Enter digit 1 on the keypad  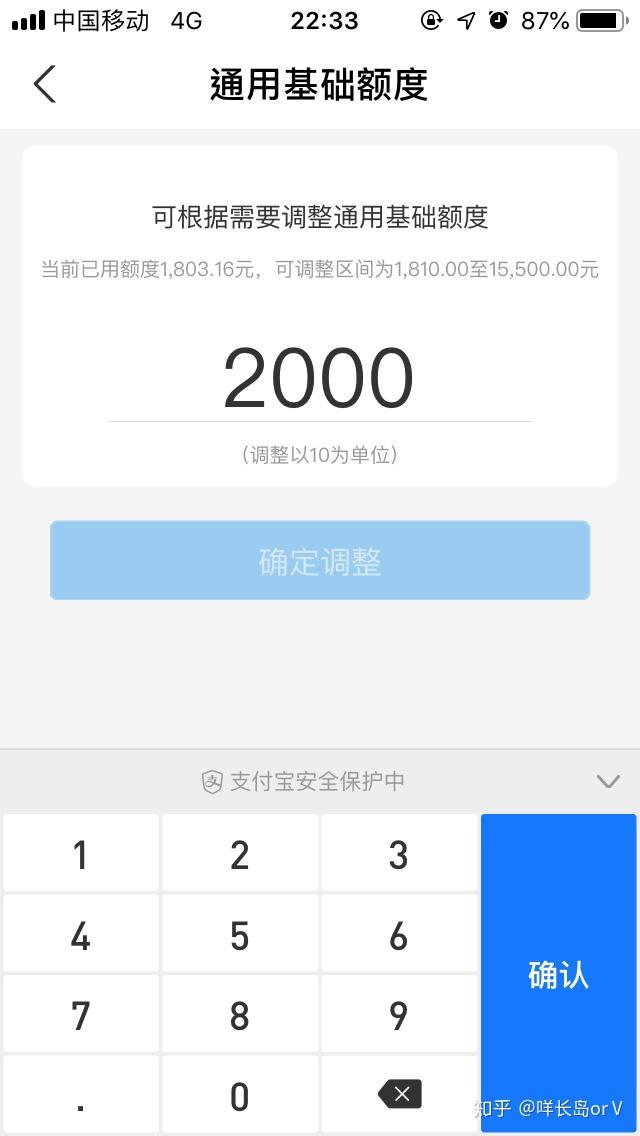[81, 854]
